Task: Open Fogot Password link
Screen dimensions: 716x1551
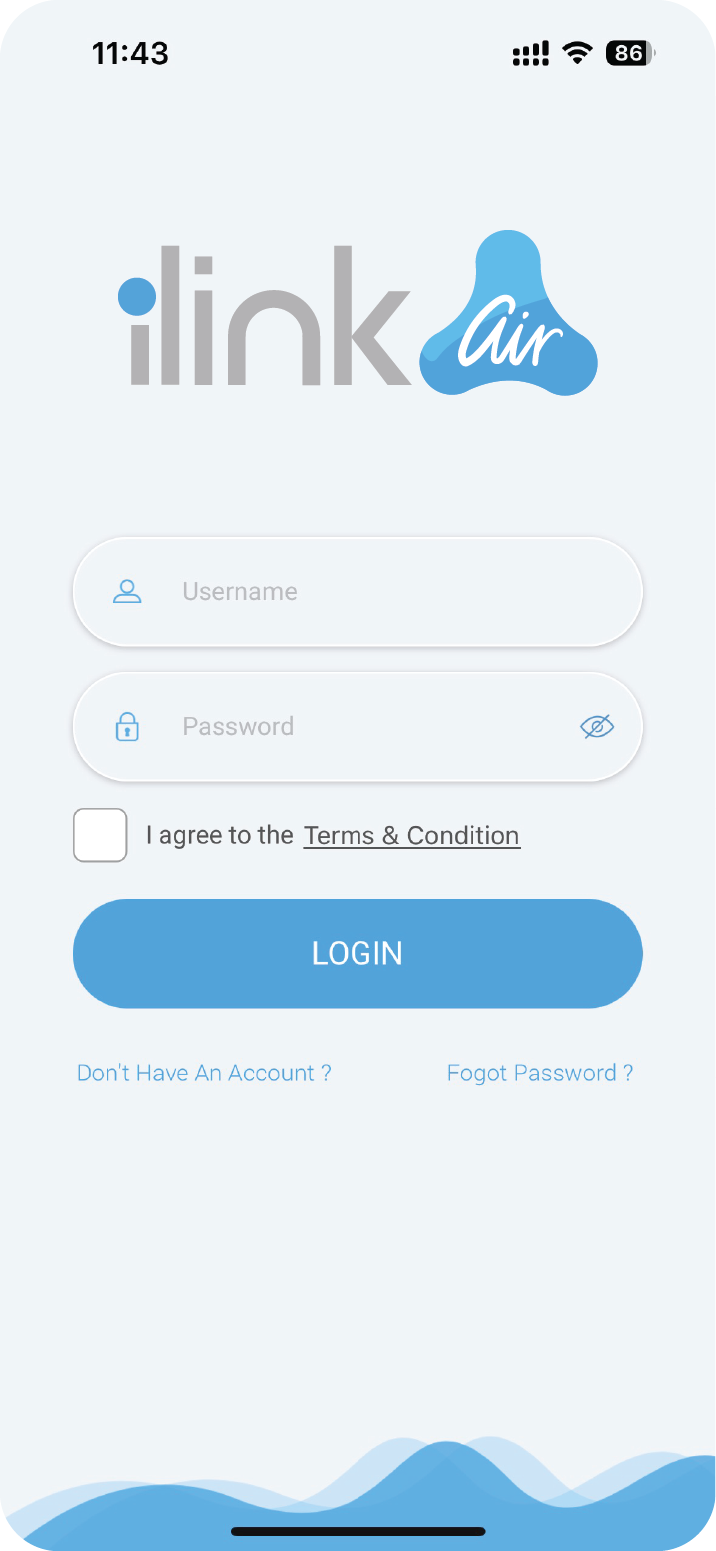Action: pos(539,1073)
